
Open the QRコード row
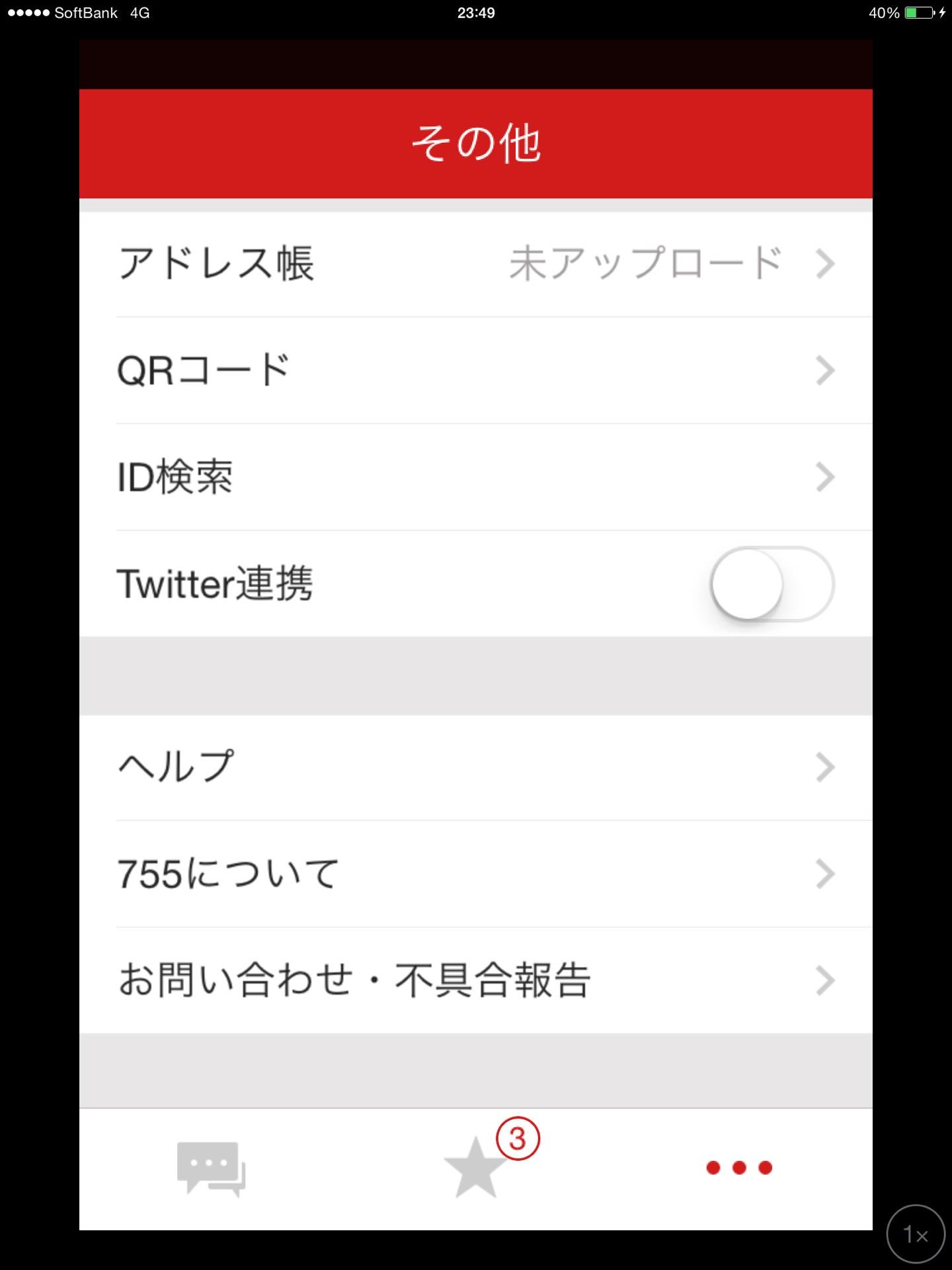[x=476, y=370]
